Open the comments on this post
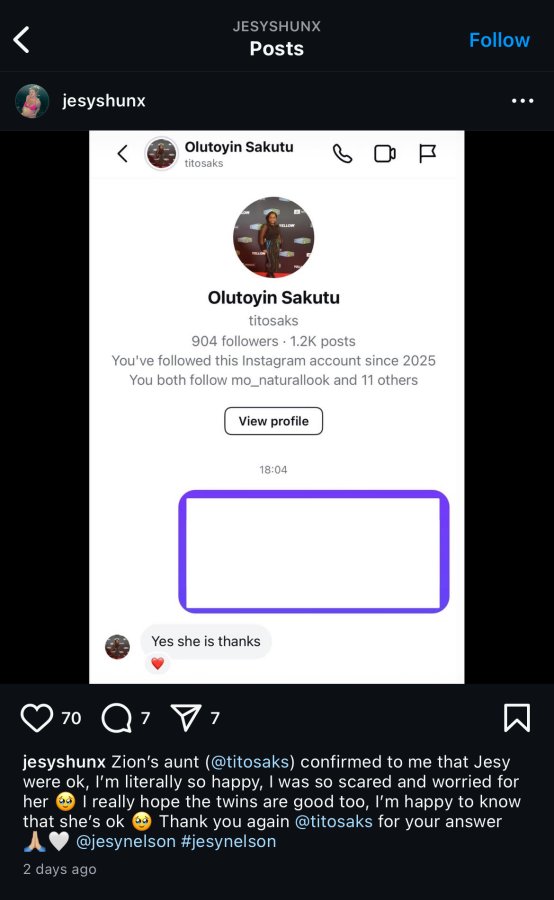The image size is (554, 900). (x=117, y=718)
